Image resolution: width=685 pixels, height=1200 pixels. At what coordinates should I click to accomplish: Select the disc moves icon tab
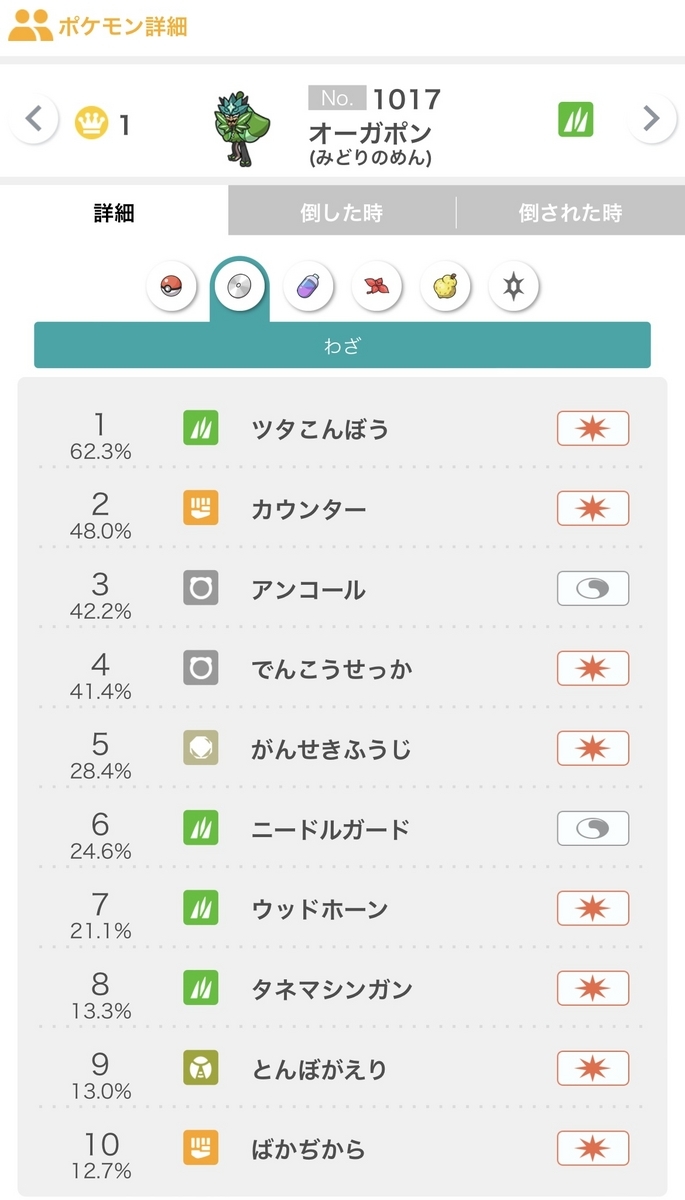point(240,288)
